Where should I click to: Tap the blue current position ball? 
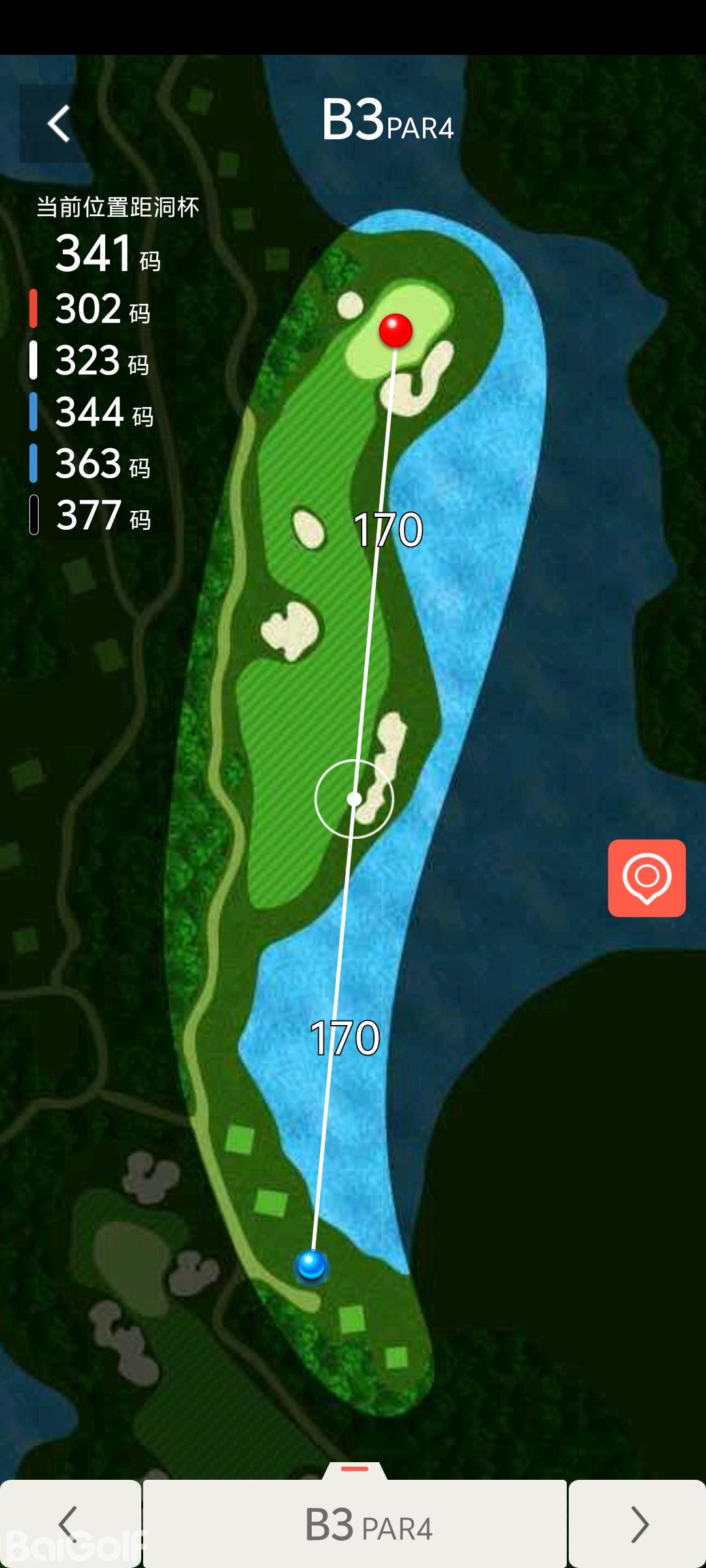click(311, 1266)
